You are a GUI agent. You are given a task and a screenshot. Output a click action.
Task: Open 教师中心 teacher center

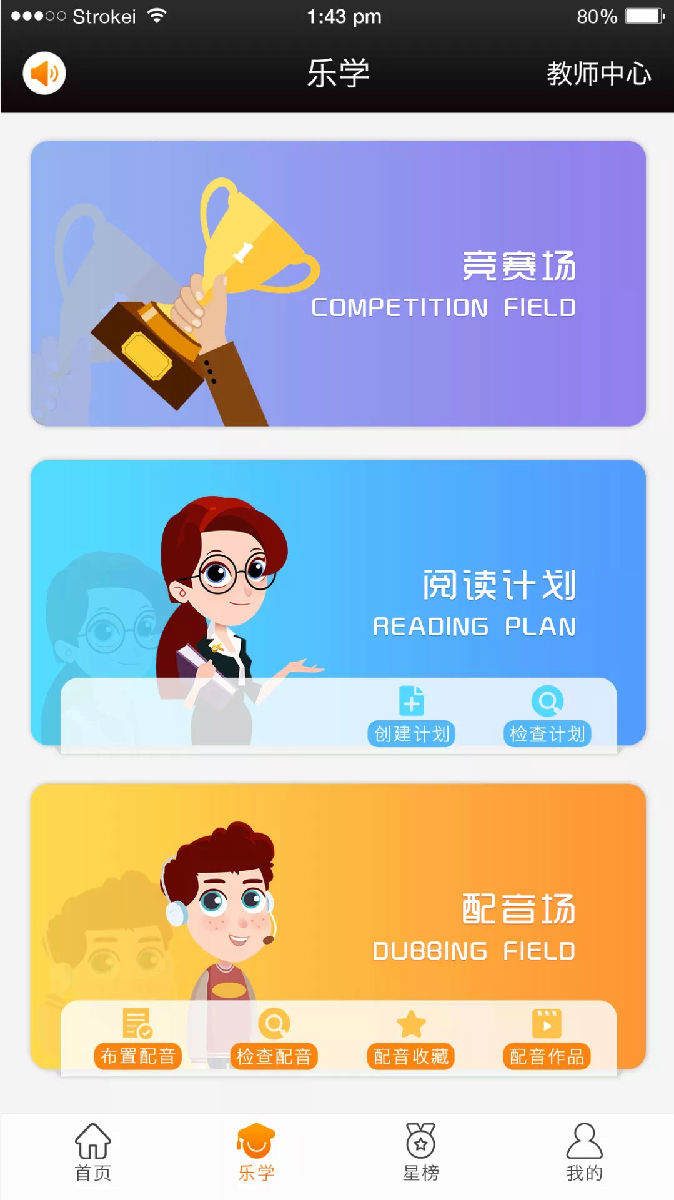coord(598,74)
